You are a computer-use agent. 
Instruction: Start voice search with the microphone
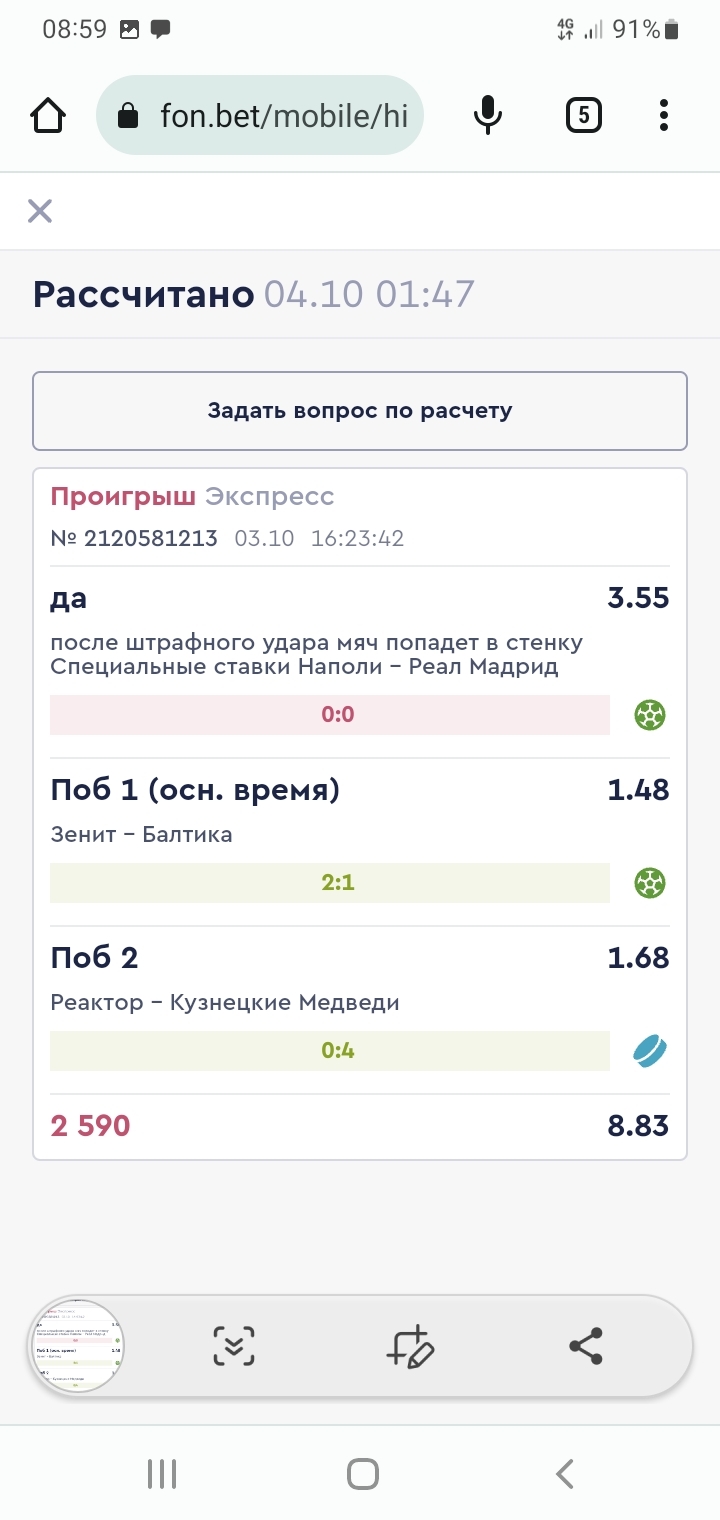click(487, 116)
